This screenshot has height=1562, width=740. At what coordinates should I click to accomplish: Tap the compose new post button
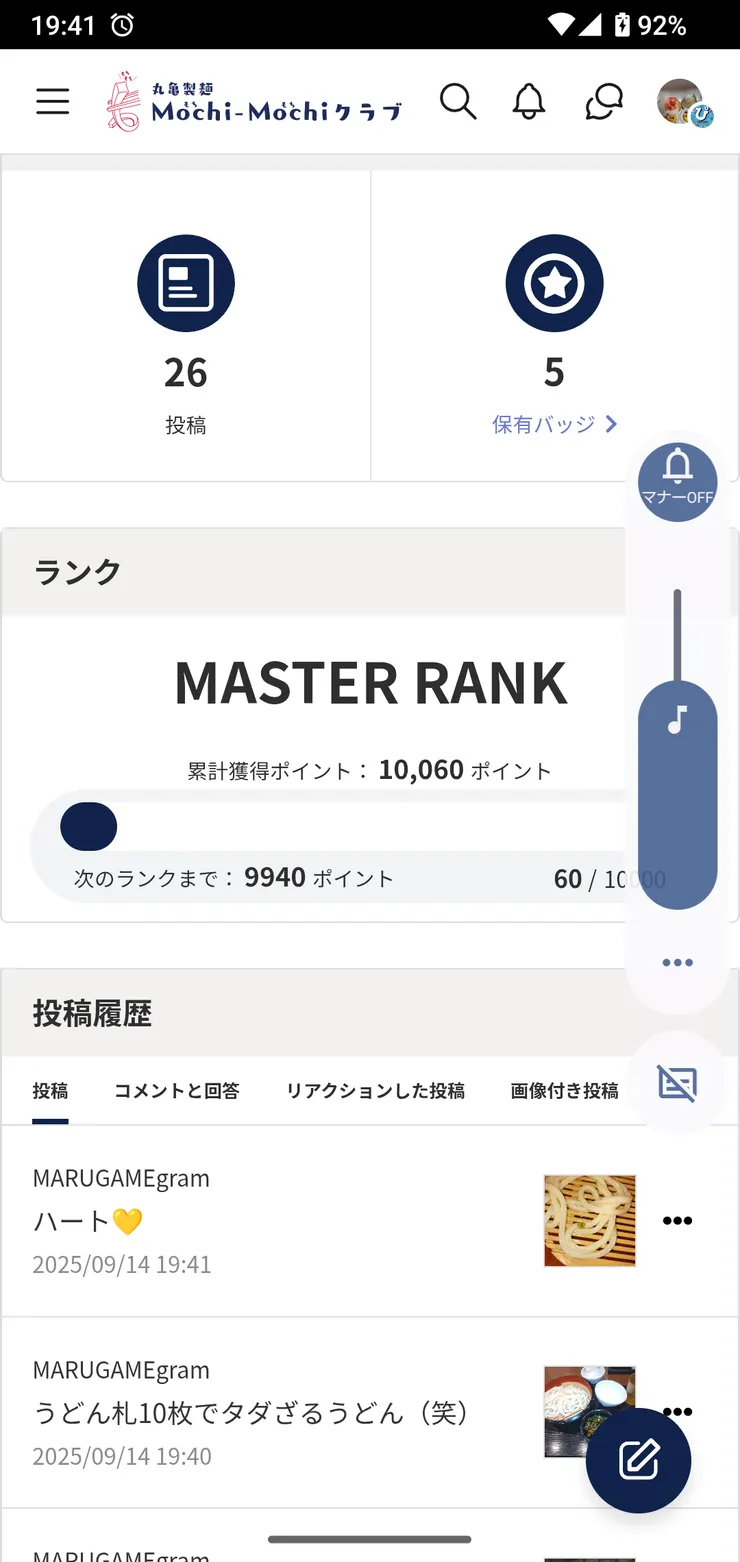pos(638,1460)
